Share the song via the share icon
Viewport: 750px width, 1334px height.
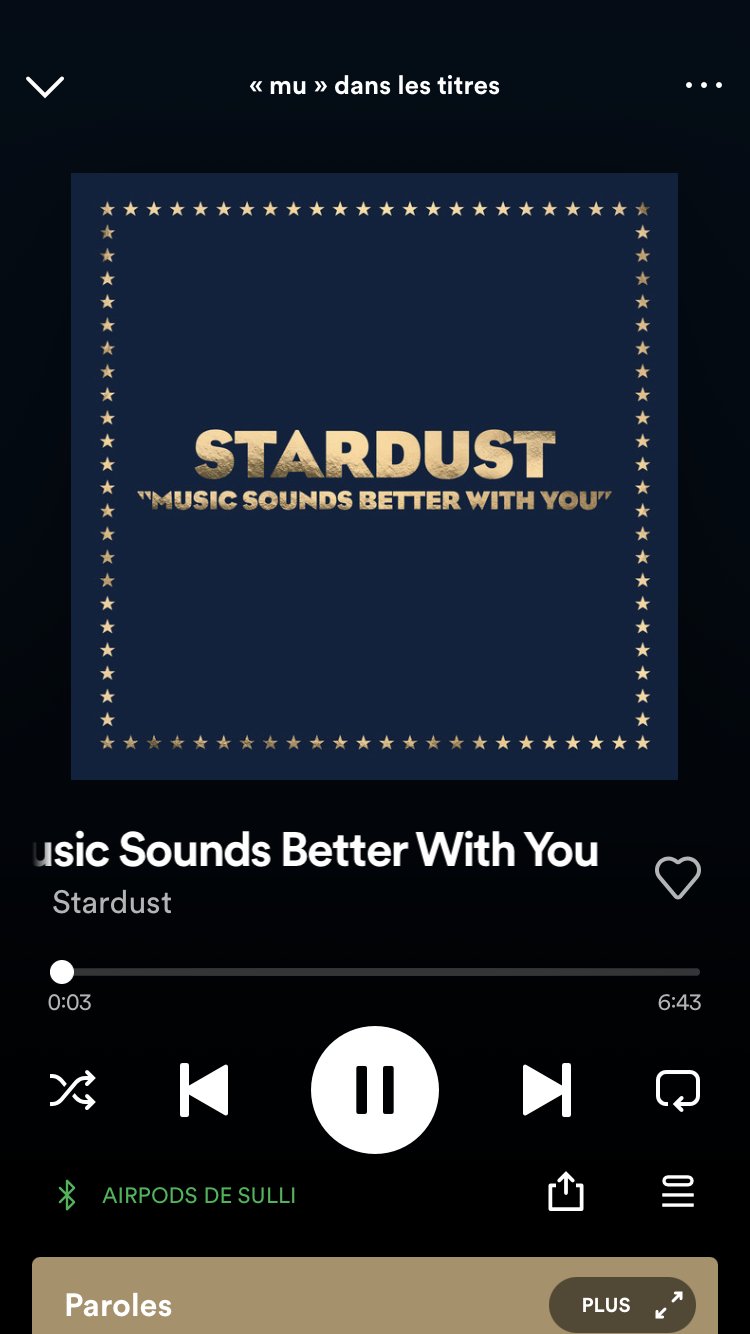tap(565, 1191)
